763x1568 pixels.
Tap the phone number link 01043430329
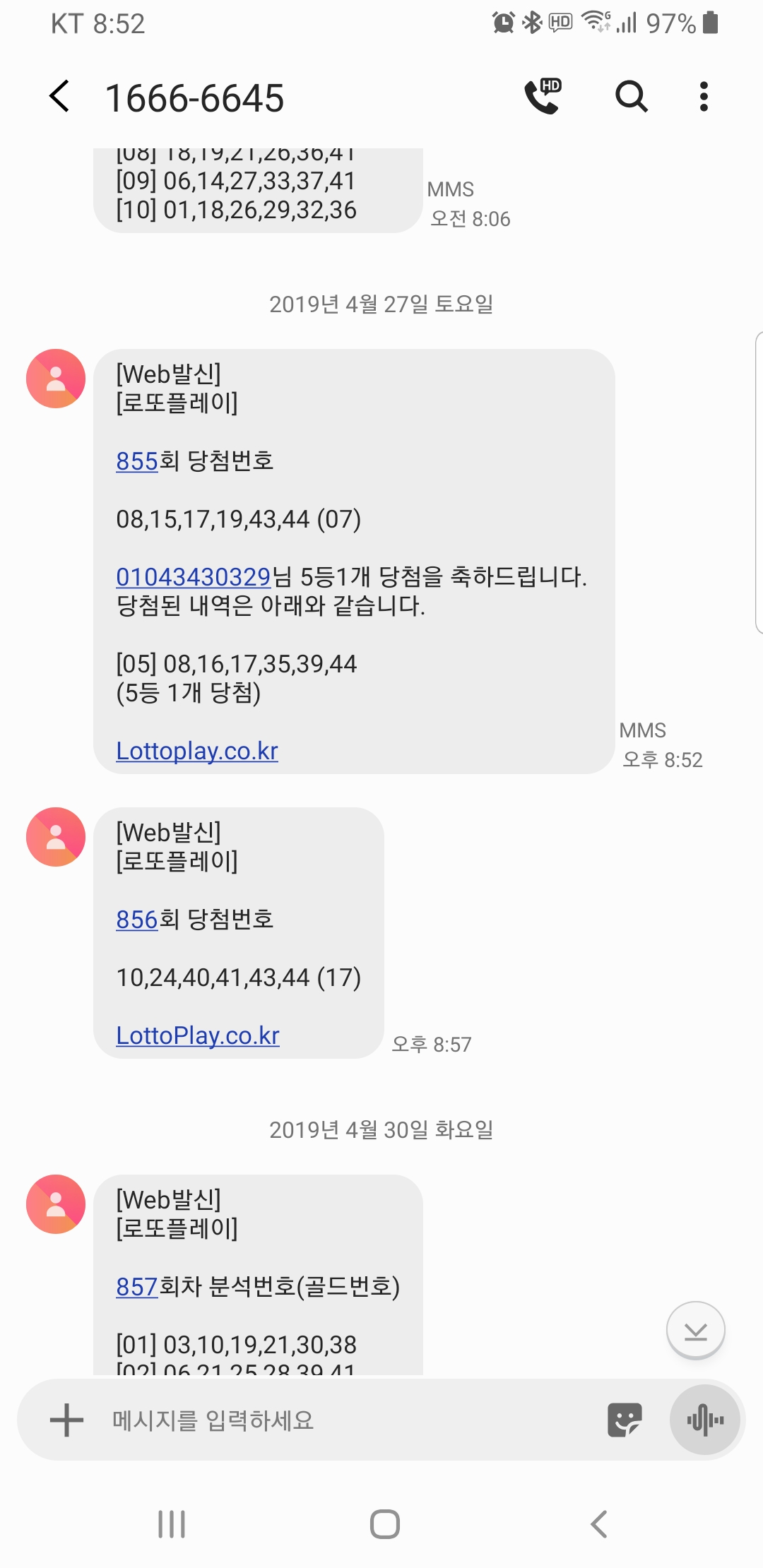click(194, 577)
